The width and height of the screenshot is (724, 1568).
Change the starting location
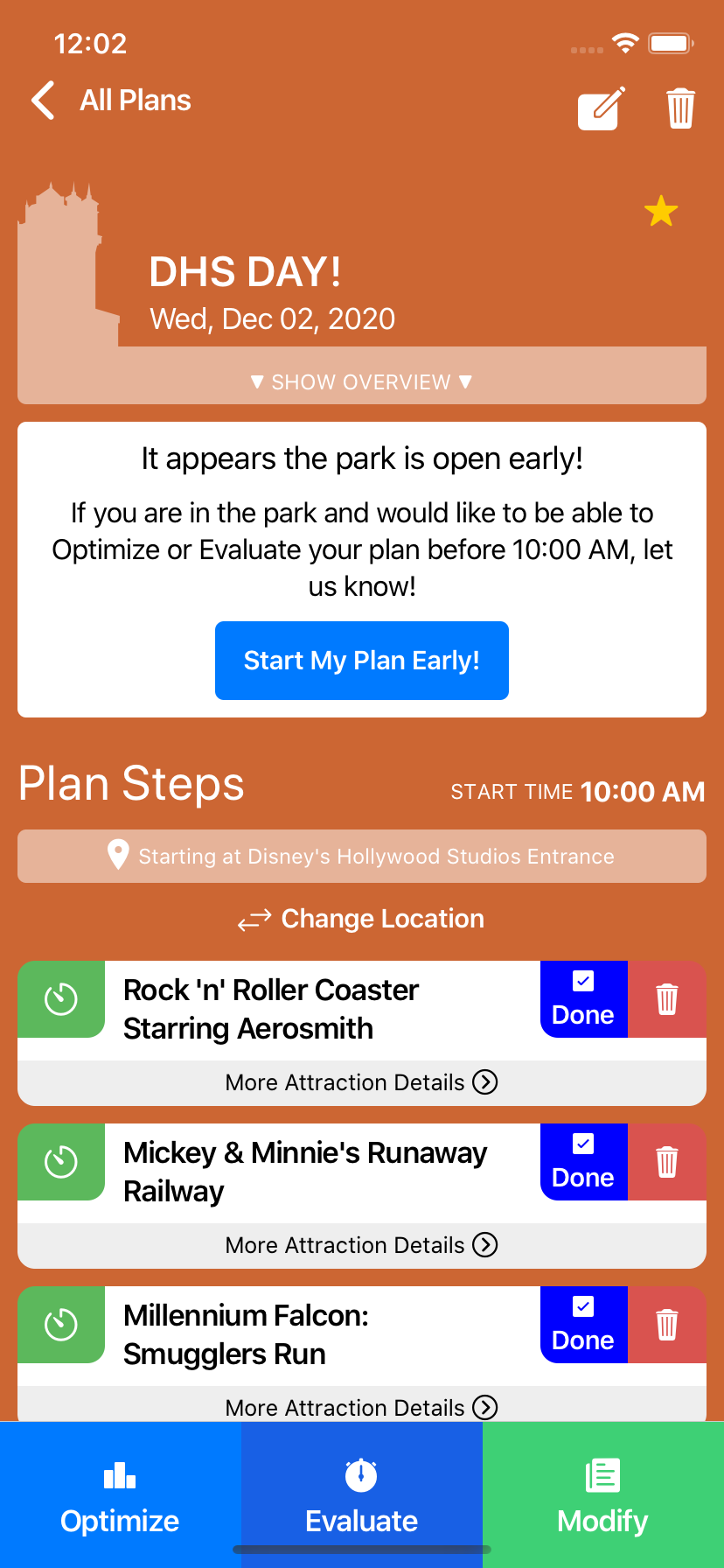(x=361, y=919)
